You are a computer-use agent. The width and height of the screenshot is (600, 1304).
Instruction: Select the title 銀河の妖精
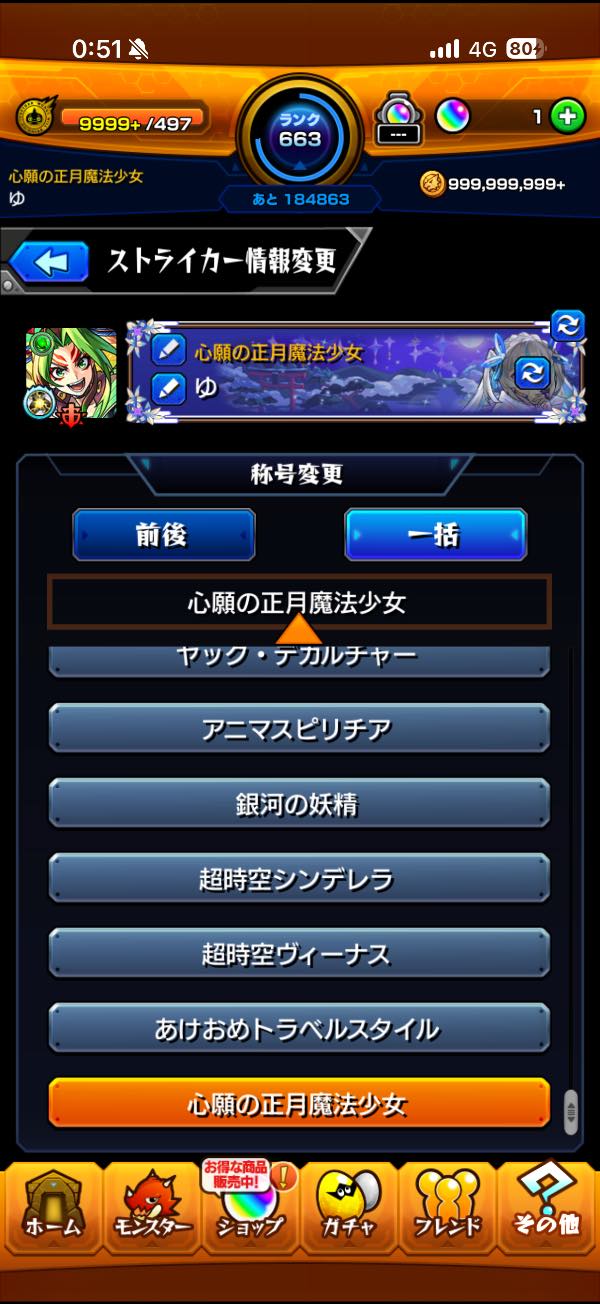point(299,804)
